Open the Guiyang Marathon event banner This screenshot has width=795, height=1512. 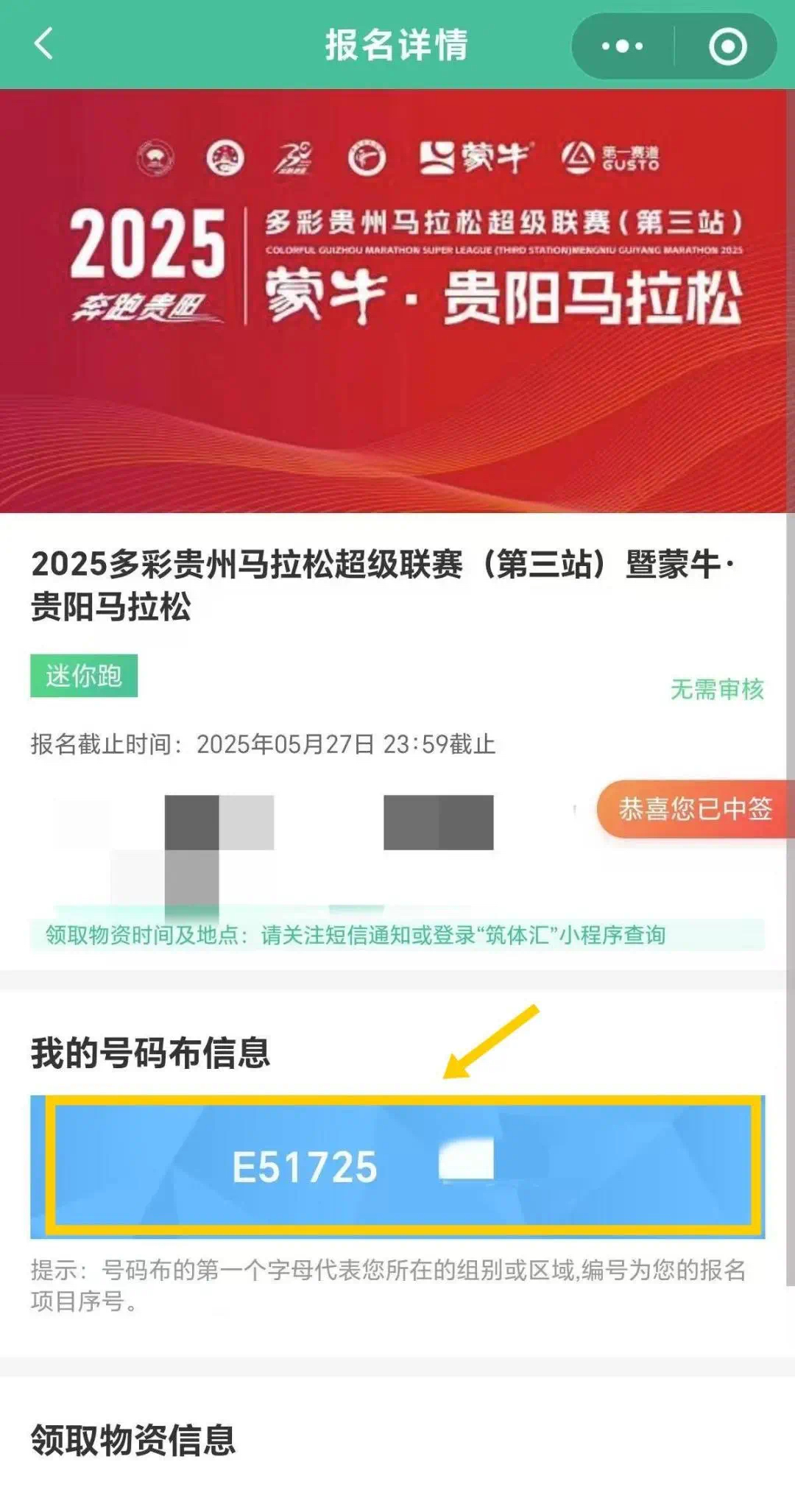[x=397, y=300]
